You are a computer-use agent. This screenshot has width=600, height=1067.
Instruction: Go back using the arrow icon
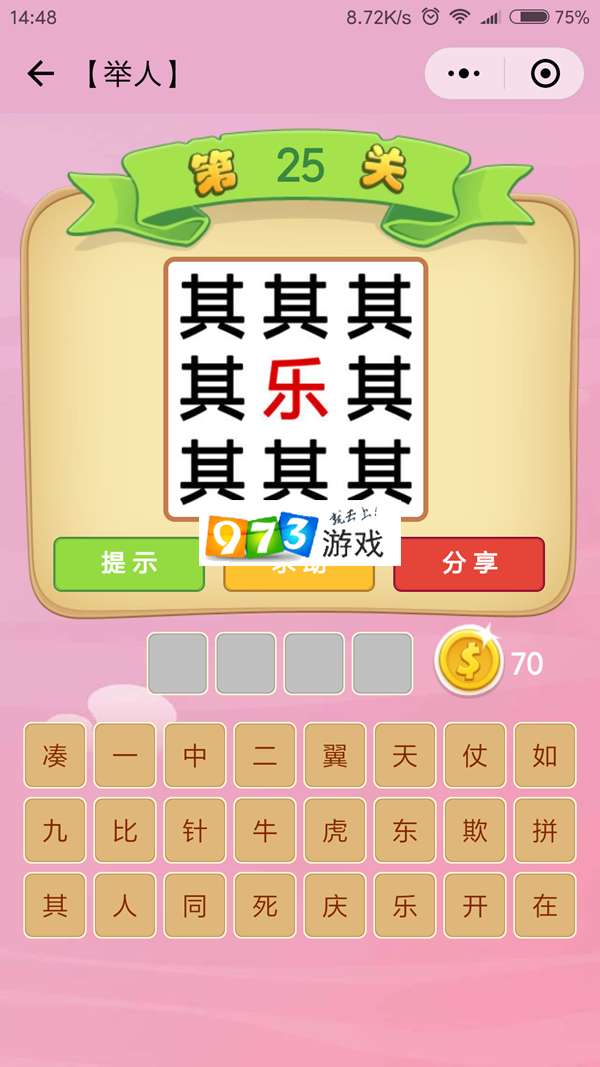(40, 74)
